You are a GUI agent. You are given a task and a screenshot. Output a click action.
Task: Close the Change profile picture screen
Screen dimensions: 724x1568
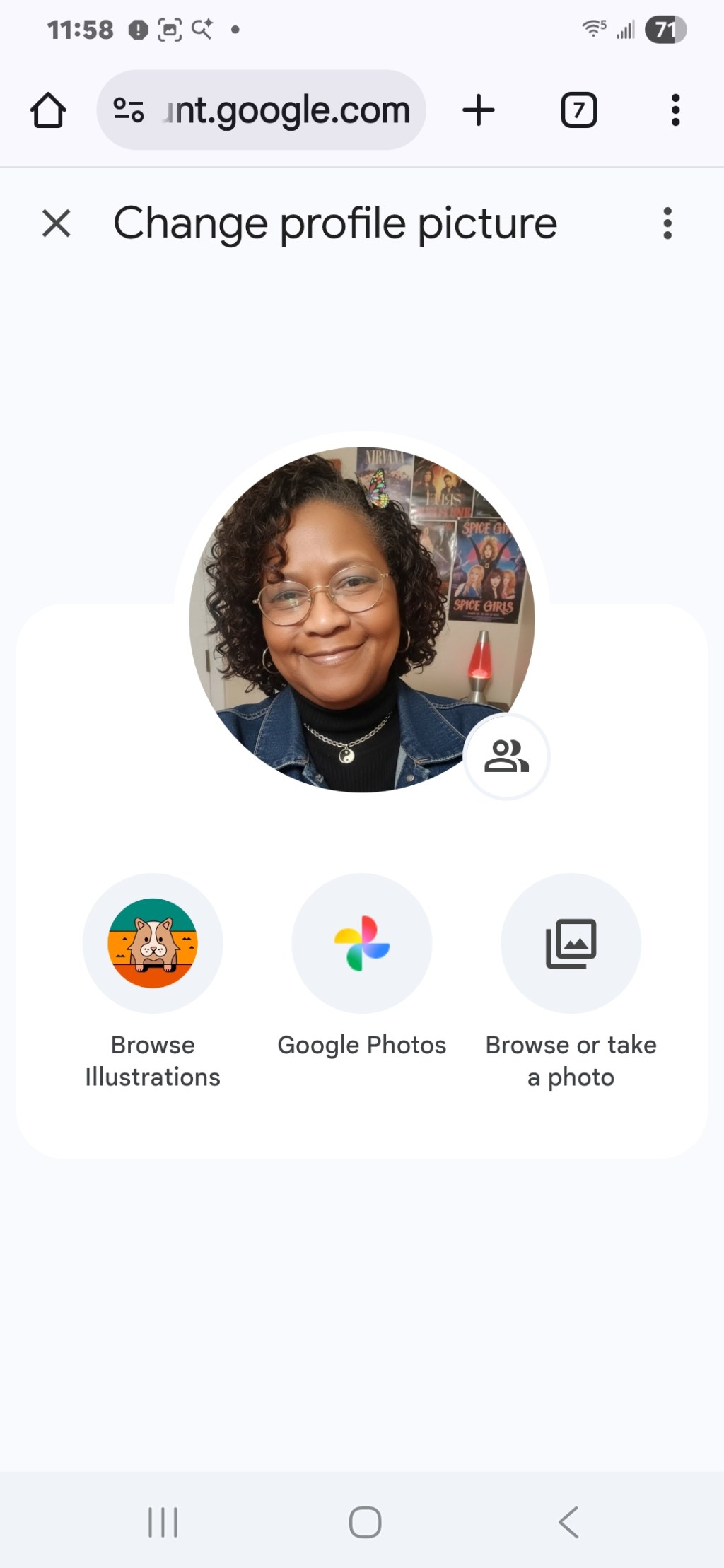pos(57,223)
